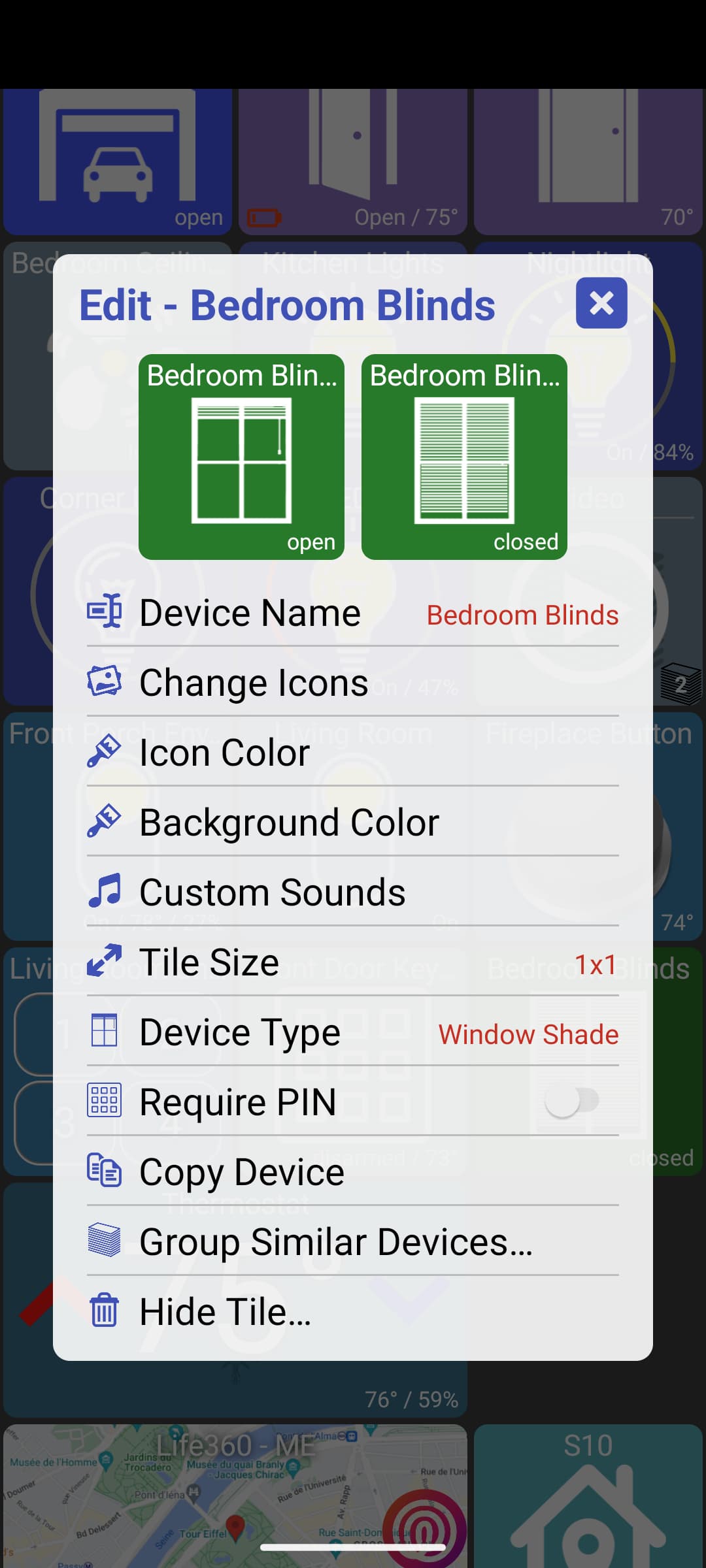Enable the Require PIN switch
706x1568 pixels.
[572, 1102]
